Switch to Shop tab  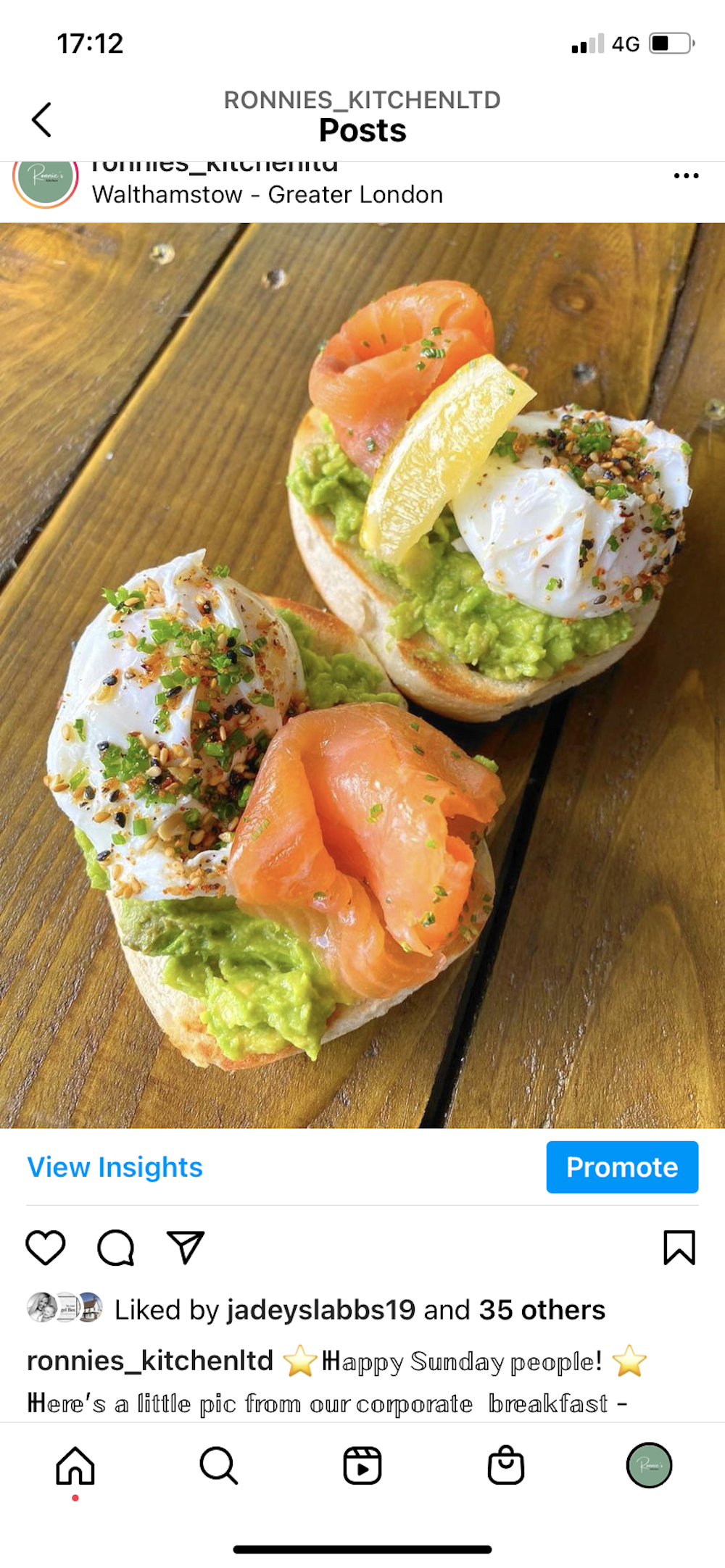505,1467
